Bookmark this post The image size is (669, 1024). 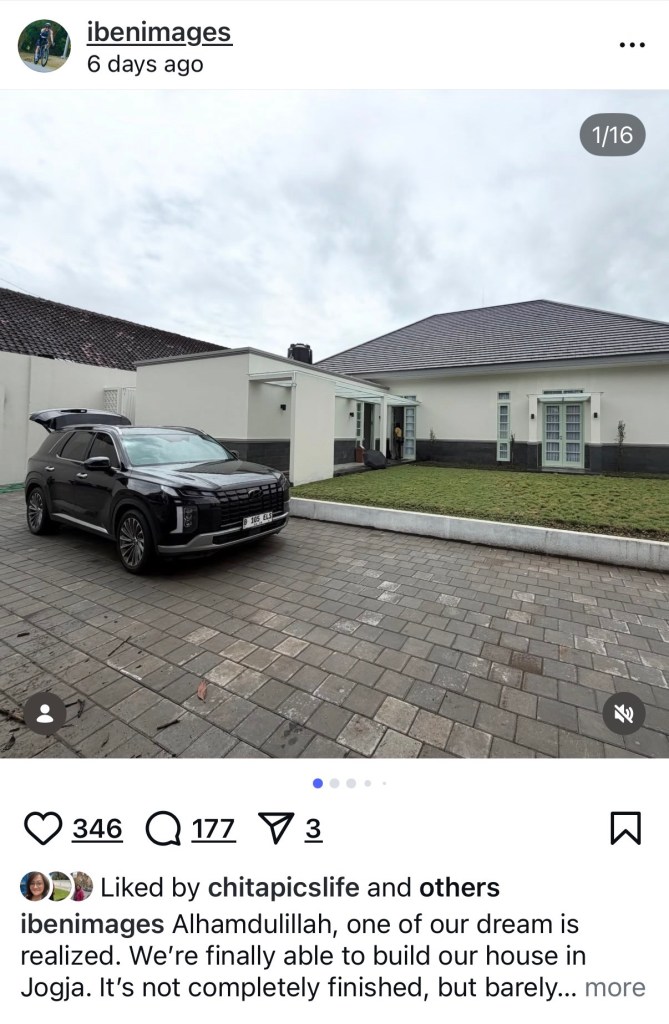tap(625, 828)
